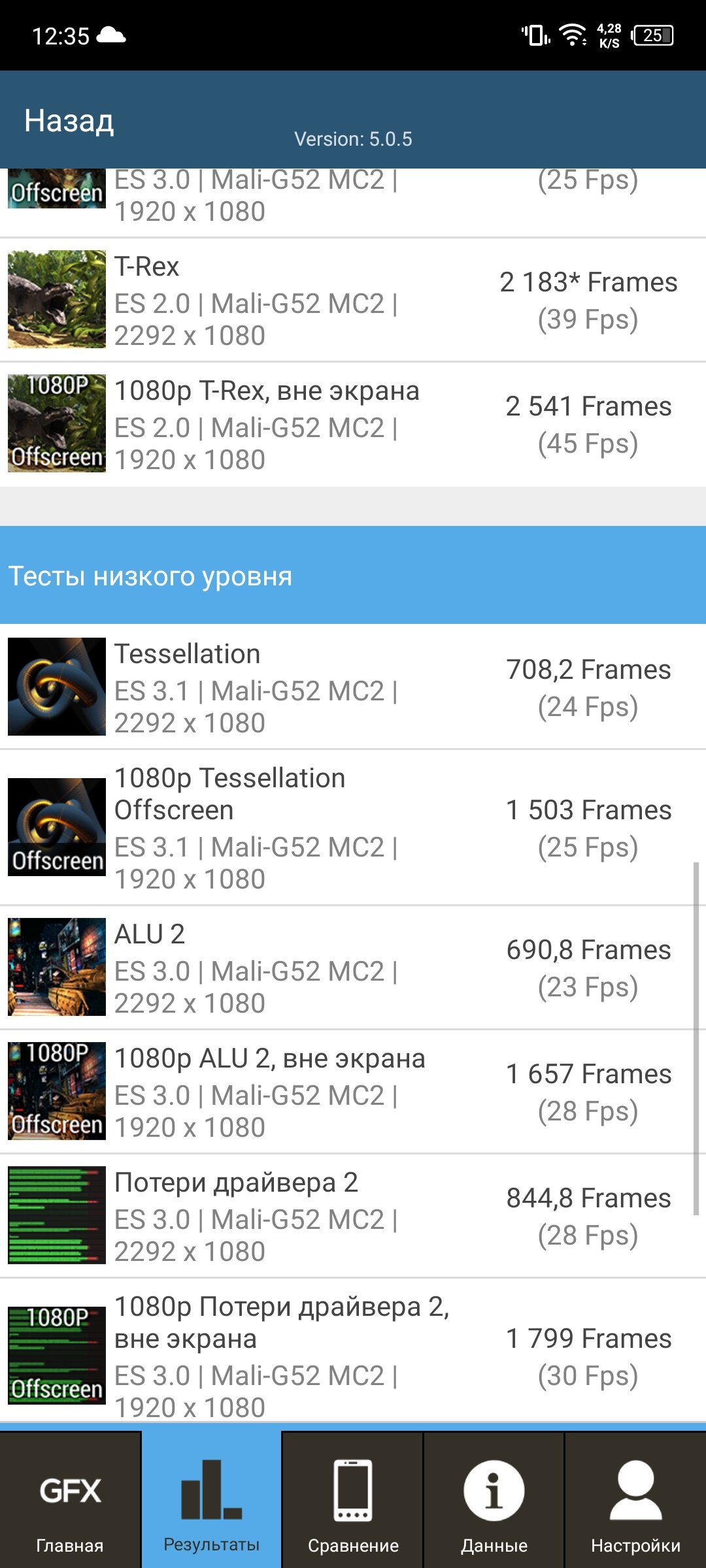Viewport: 706px width, 1568px height.
Task: Open the Tessellation test result
Action: pos(353,687)
